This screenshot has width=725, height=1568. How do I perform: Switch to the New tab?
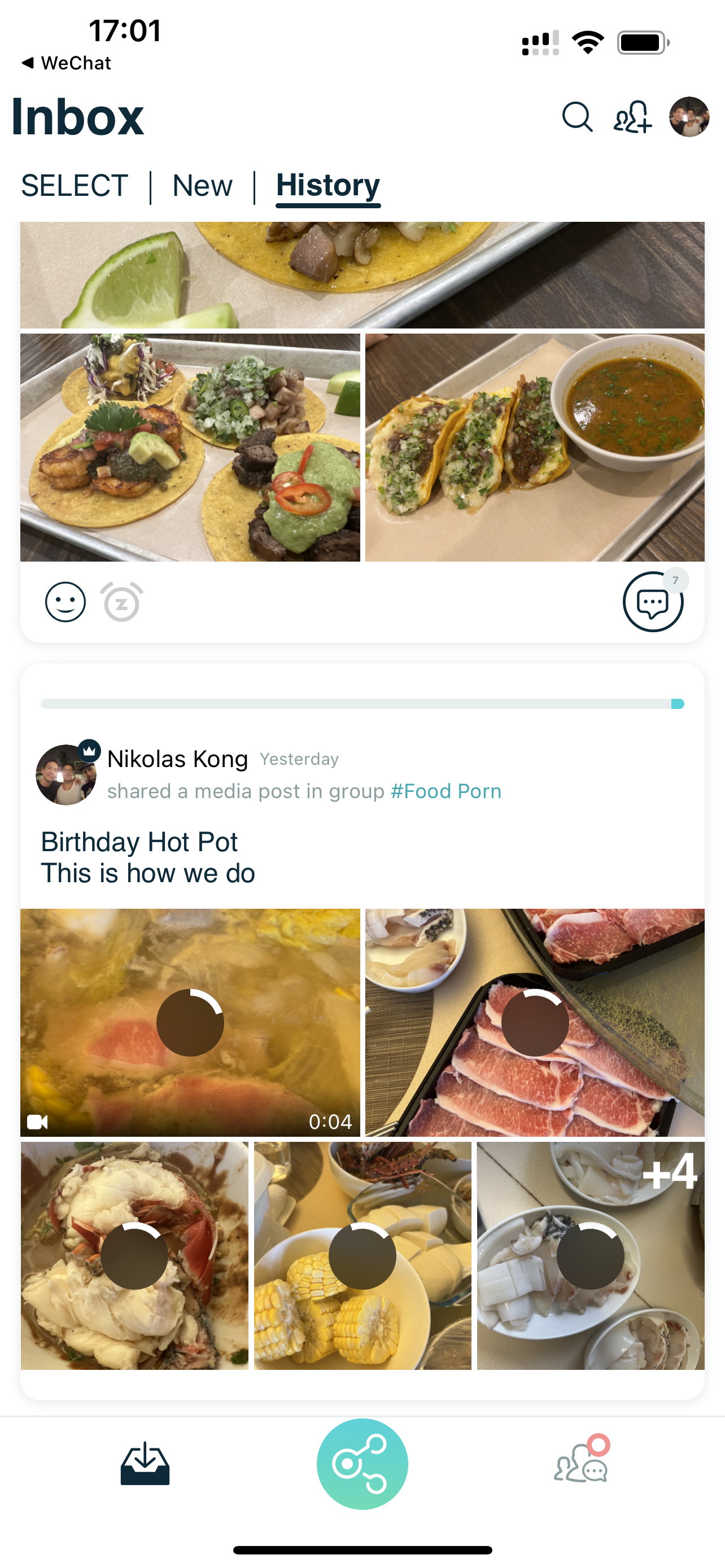click(202, 186)
